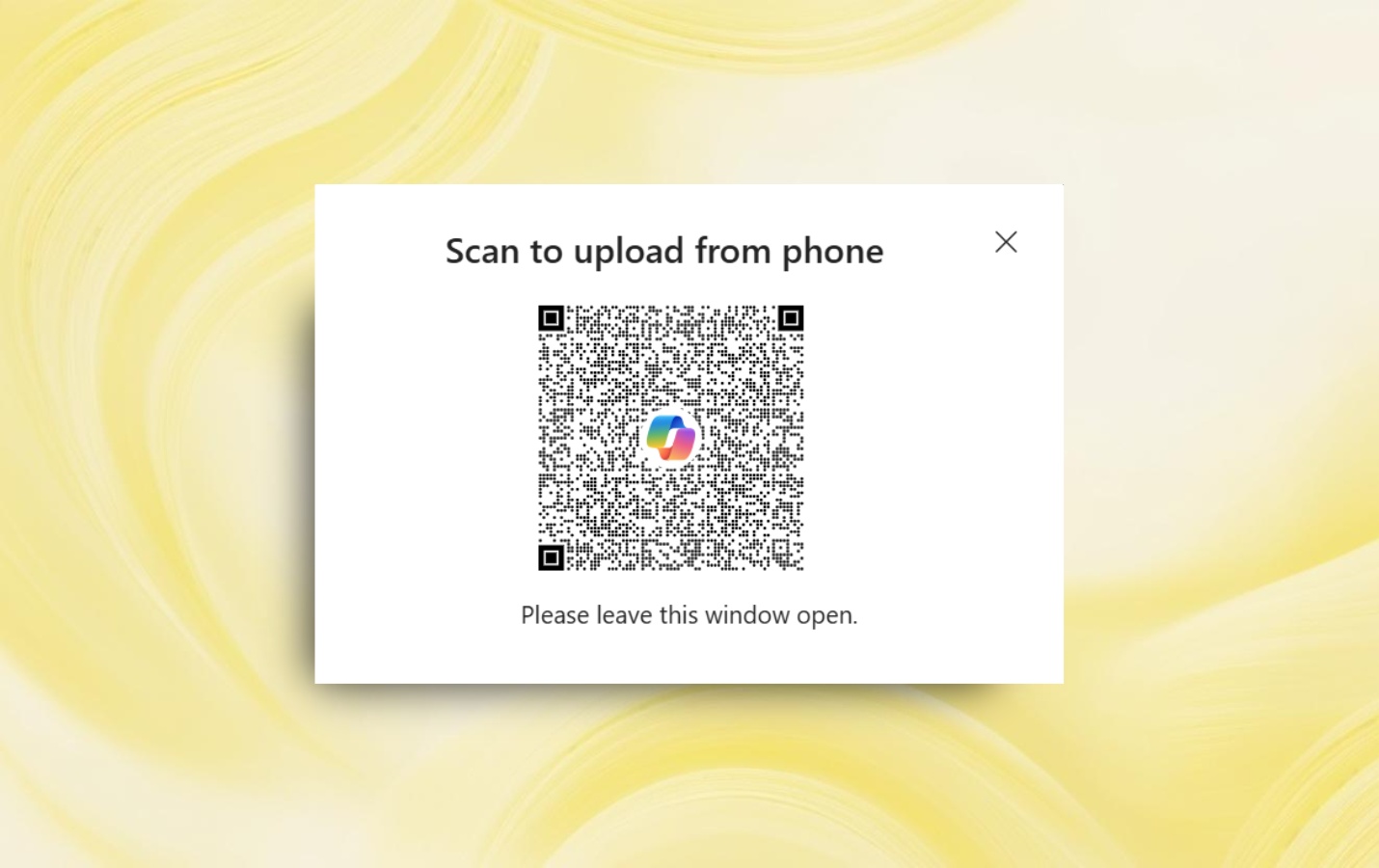Close the scan to upload dialog
The image size is (1379, 868).
pos(1006,242)
